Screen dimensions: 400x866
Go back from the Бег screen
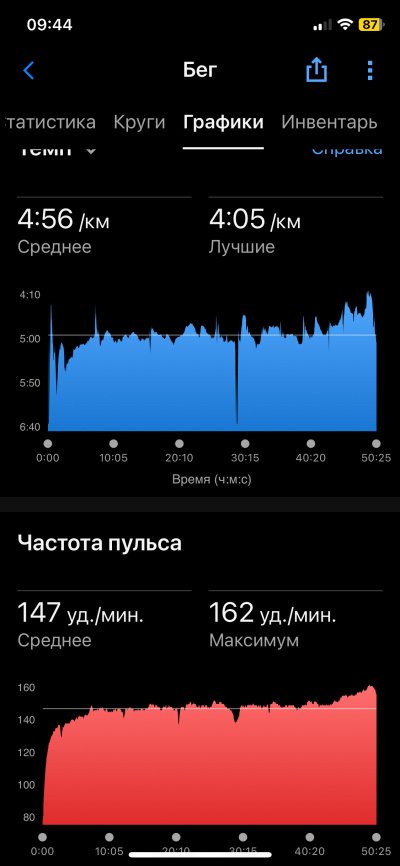click(x=29, y=71)
